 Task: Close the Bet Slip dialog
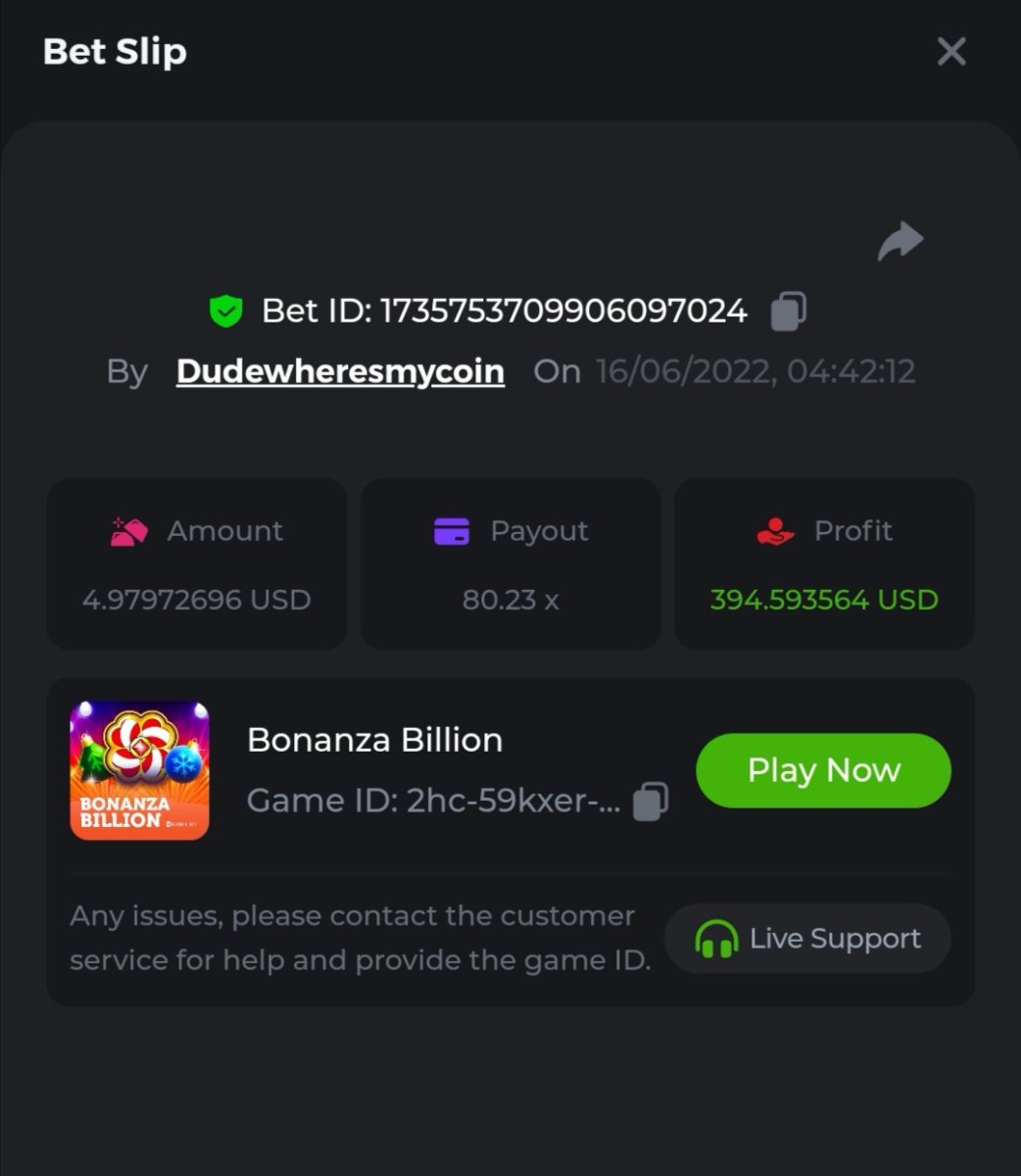coord(951,52)
